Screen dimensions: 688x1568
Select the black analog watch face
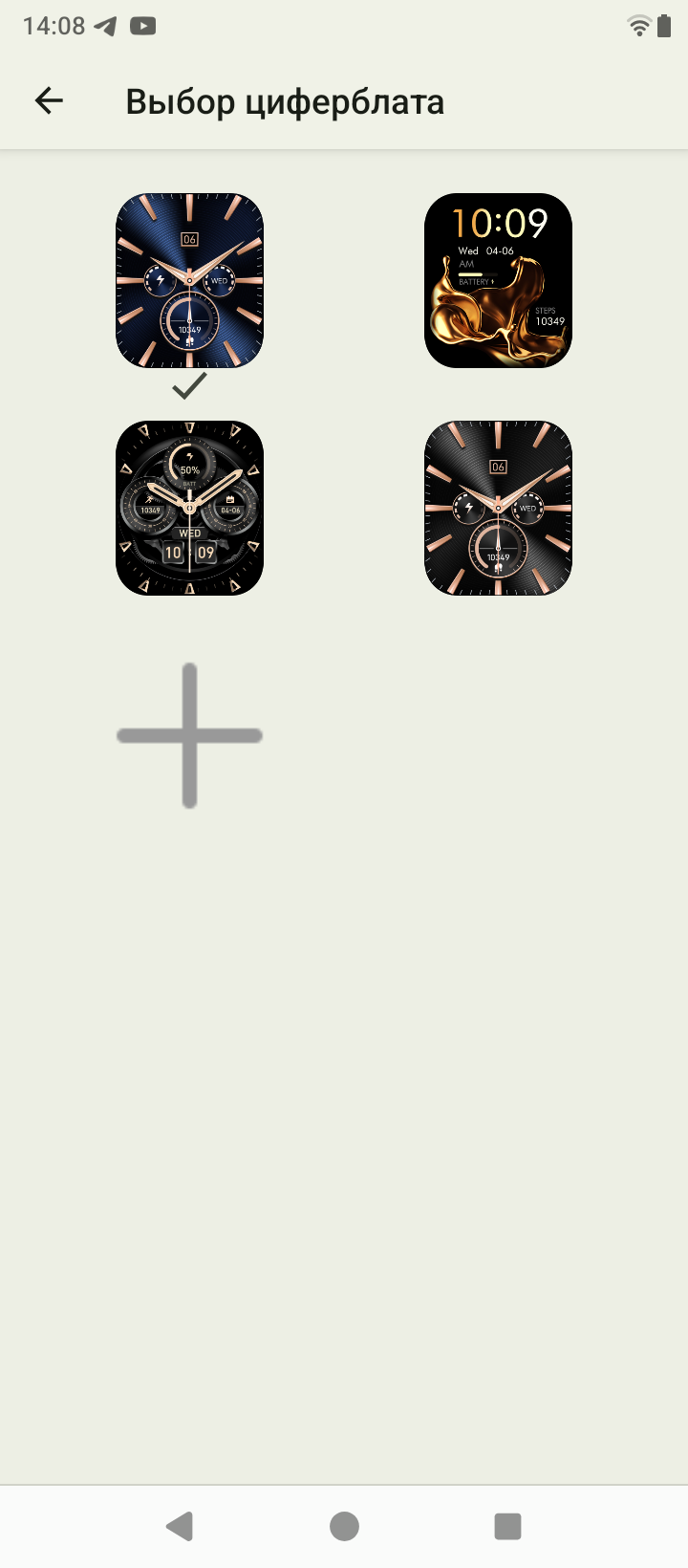point(498,508)
